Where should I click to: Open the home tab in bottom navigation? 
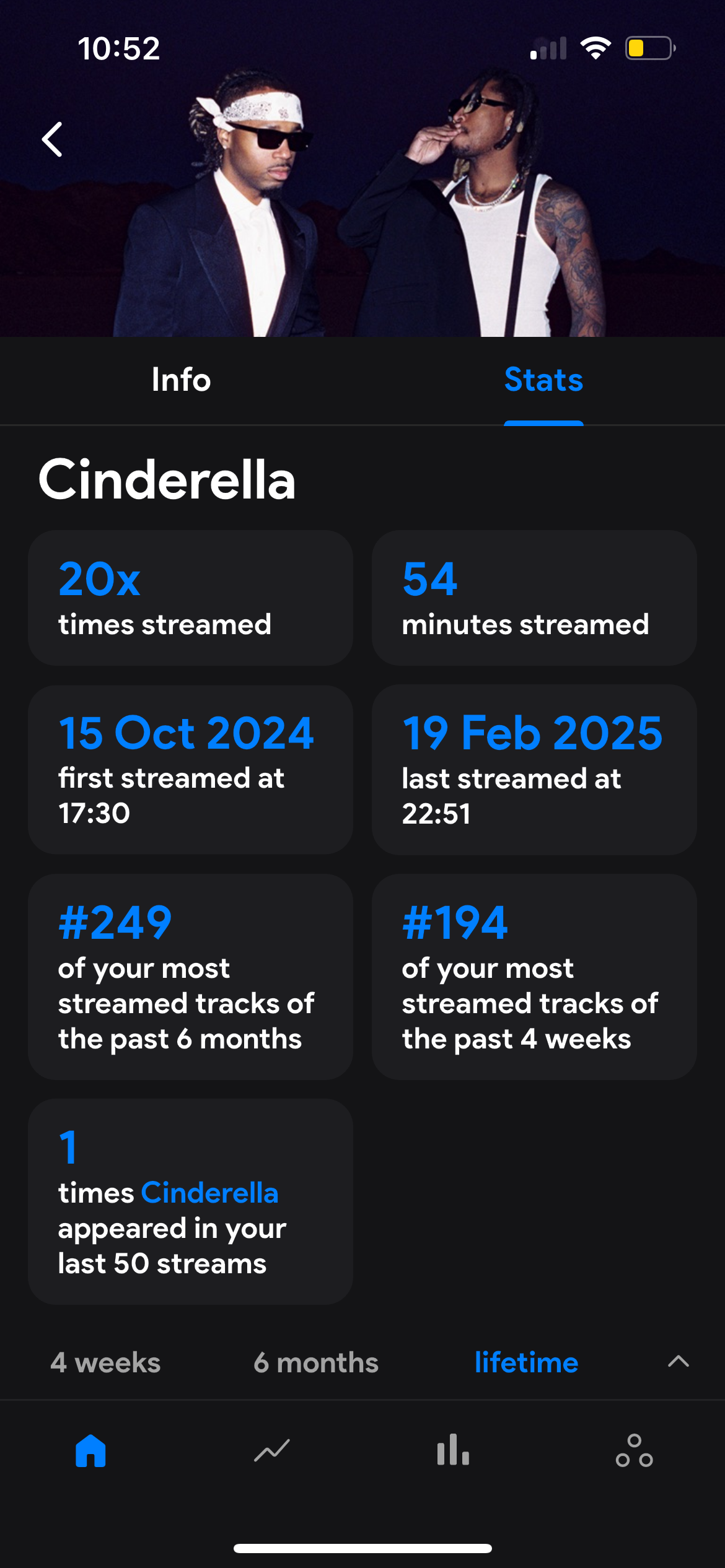pyautogui.click(x=90, y=1450)
